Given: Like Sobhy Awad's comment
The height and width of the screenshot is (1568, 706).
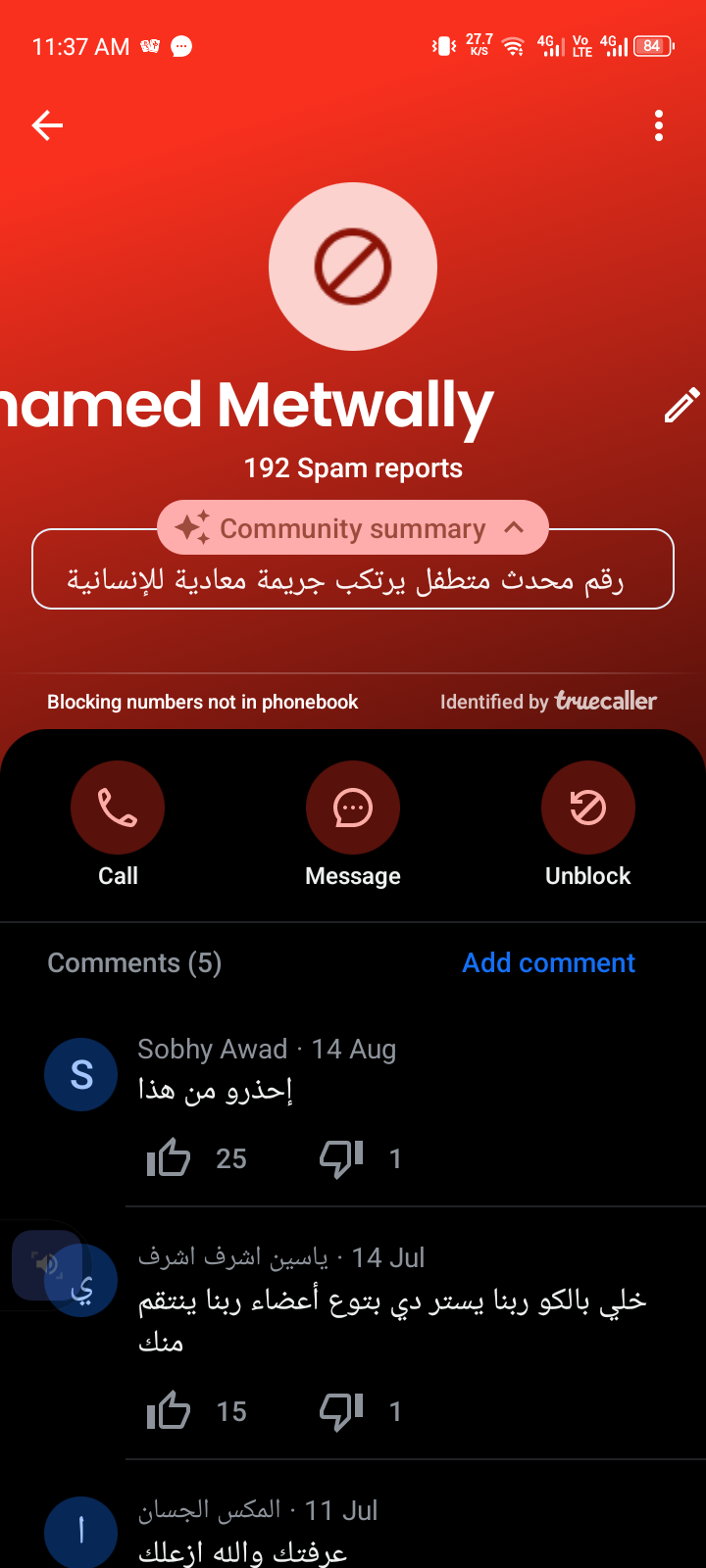Looking at the screenshot, I should [x=169, y=1157].
